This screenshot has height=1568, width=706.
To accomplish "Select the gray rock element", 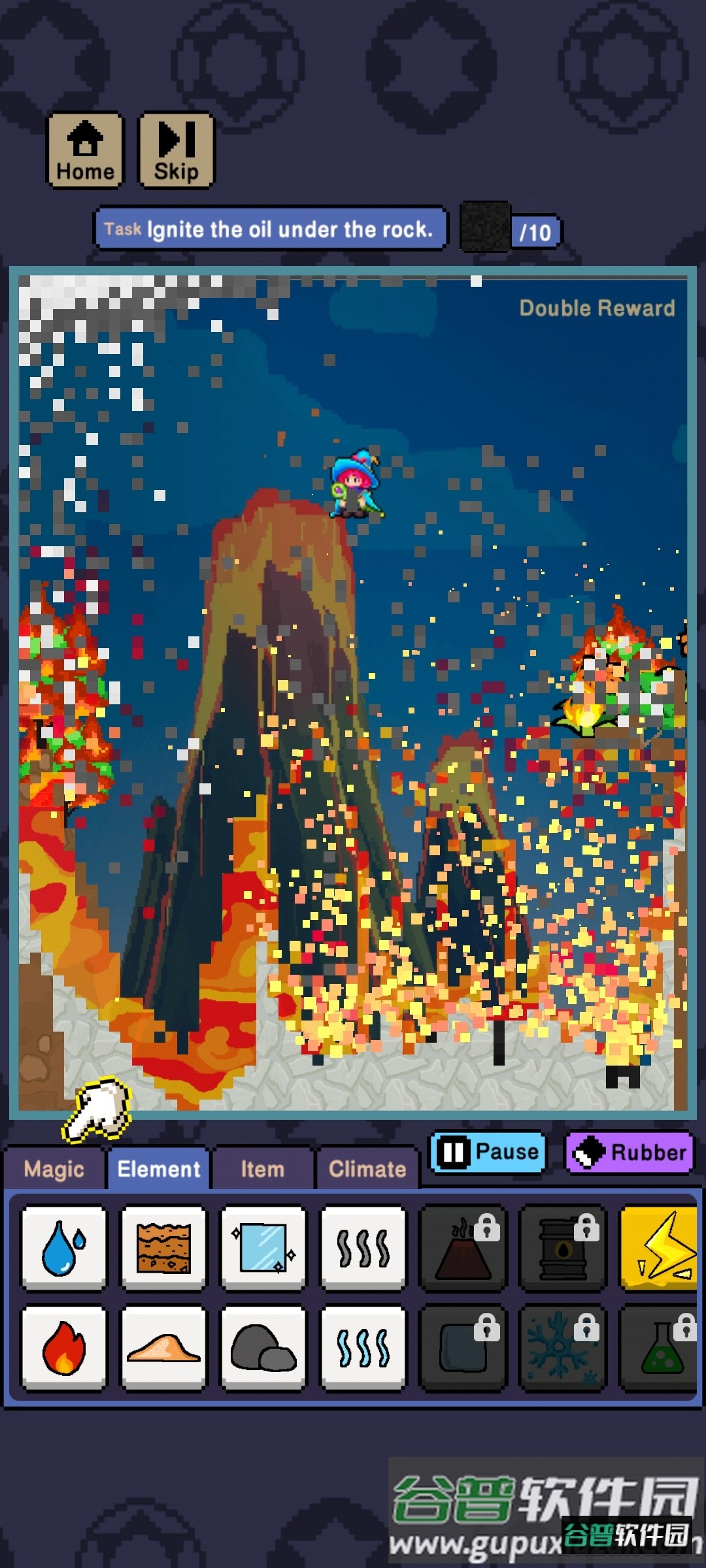I will pos(263,1348).
